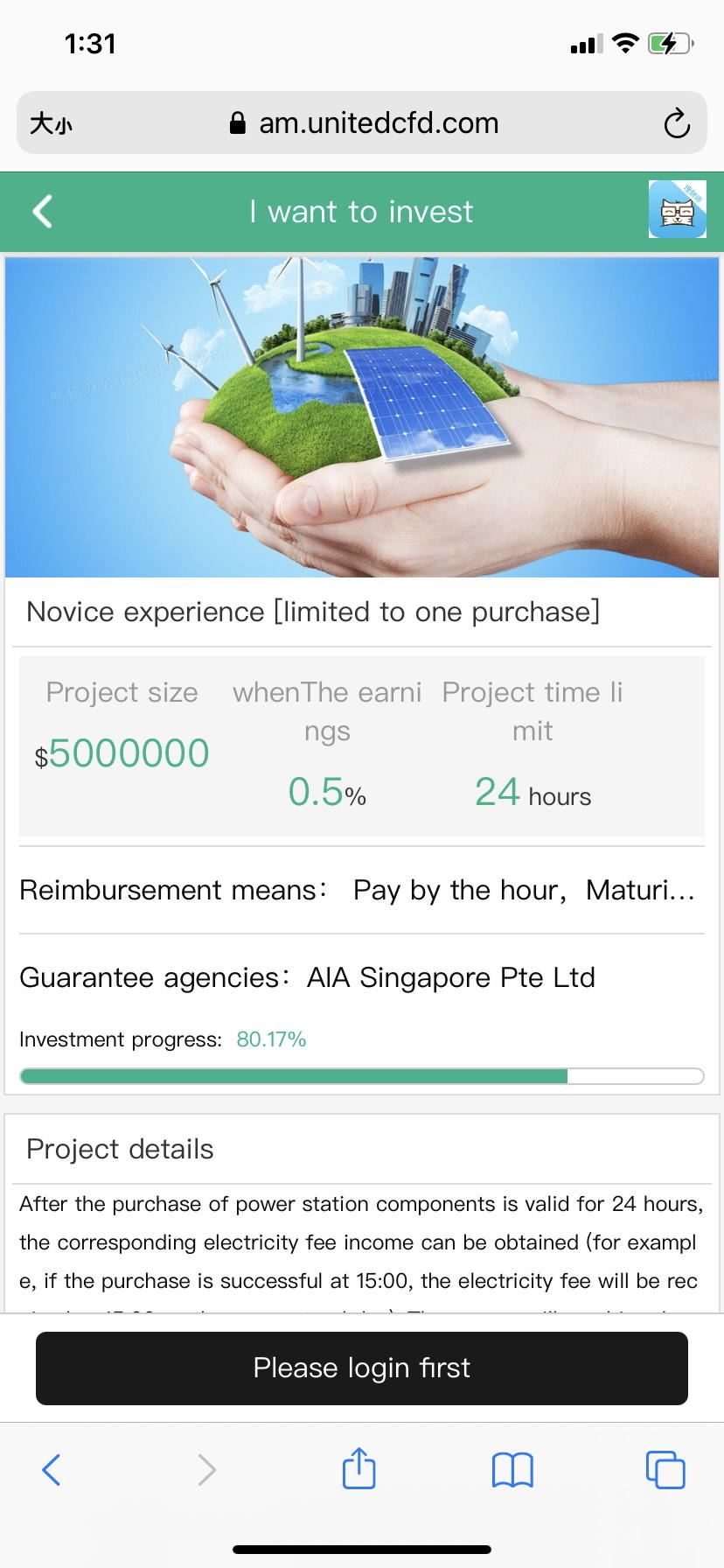
Task: Navigate back in Safari's toolbar
Action: tap(52, 1470)
